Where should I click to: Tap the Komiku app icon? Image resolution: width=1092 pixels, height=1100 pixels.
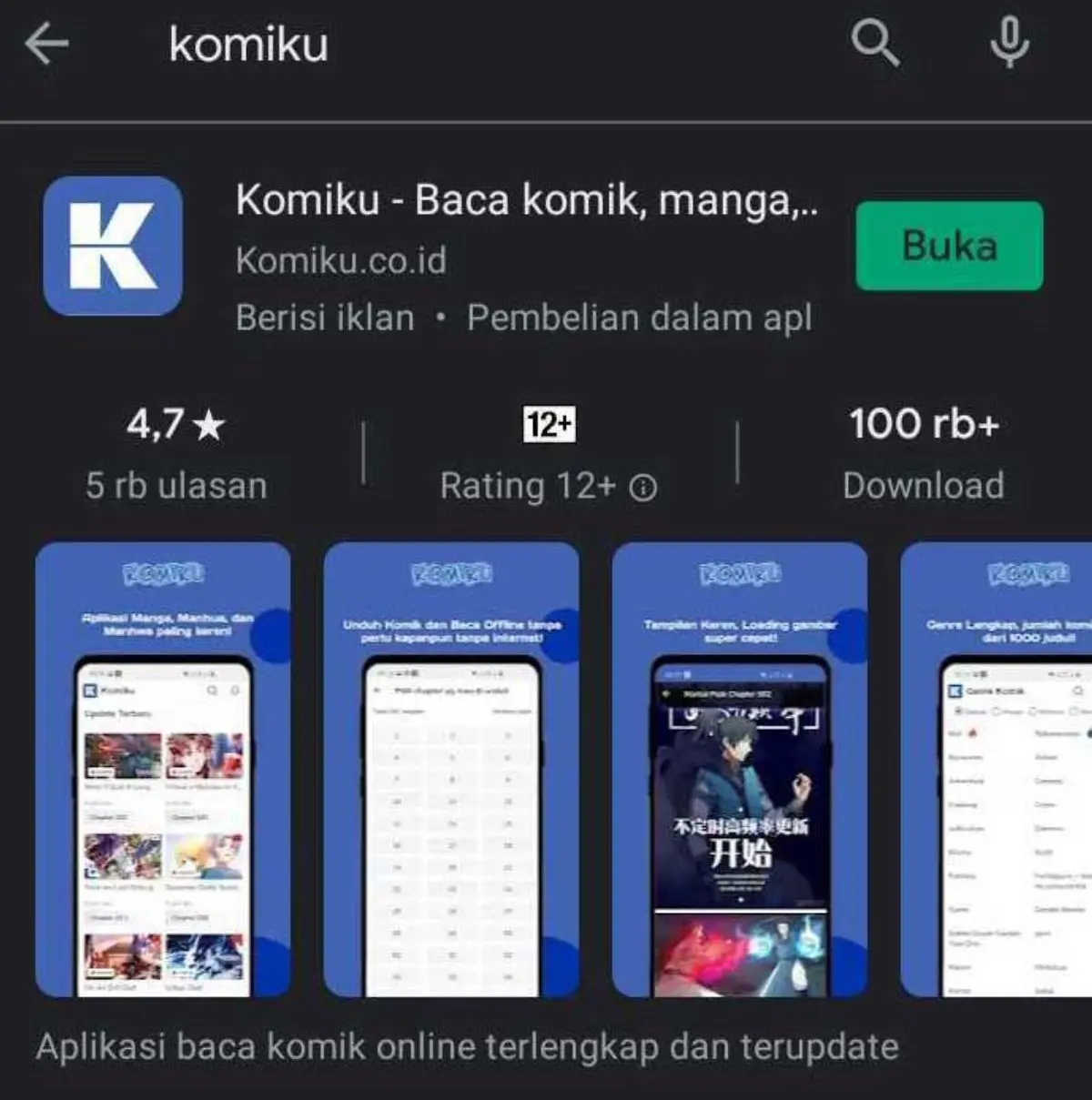click(113, 246)
